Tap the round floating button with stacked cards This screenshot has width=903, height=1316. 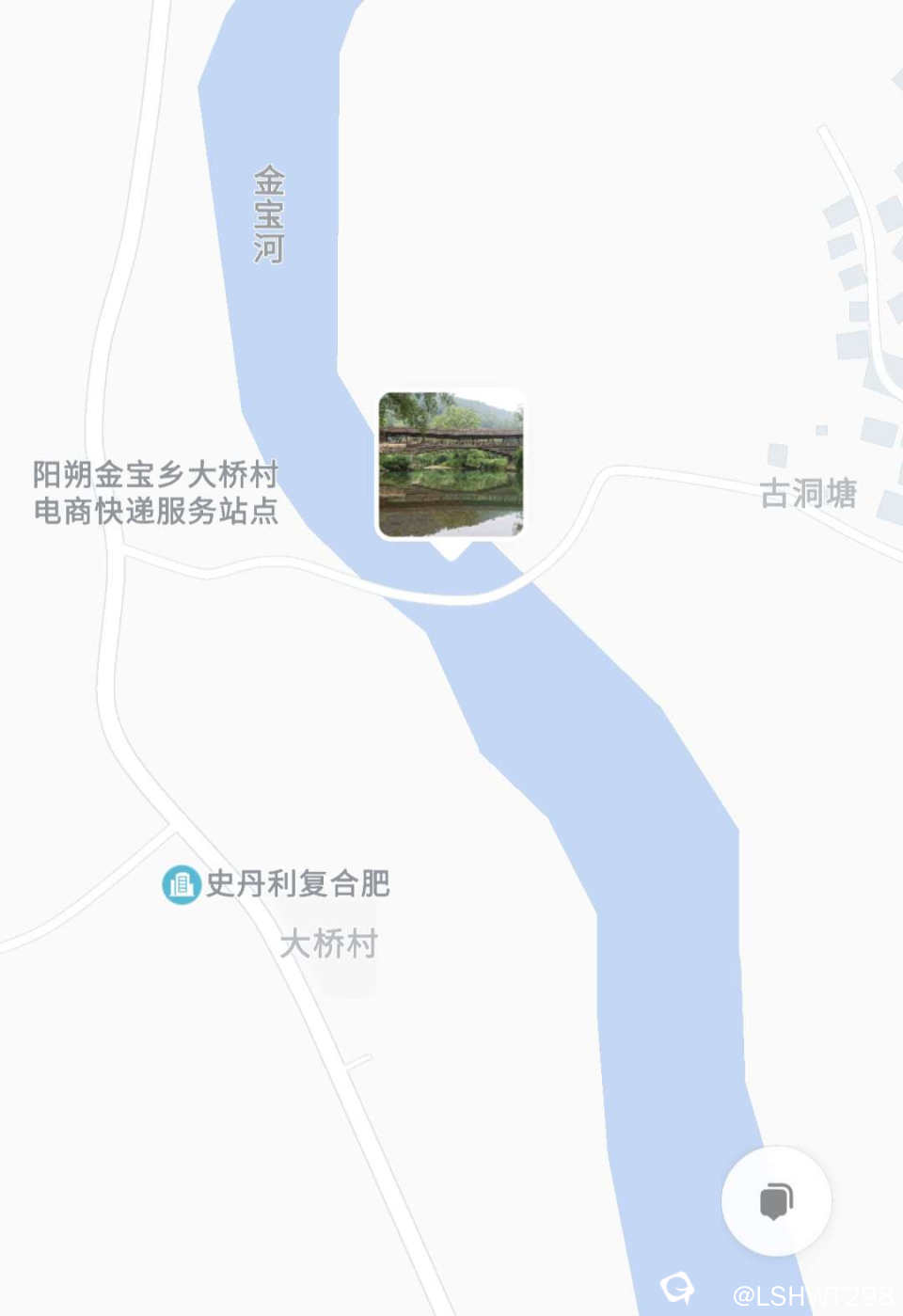(776, 1201)
